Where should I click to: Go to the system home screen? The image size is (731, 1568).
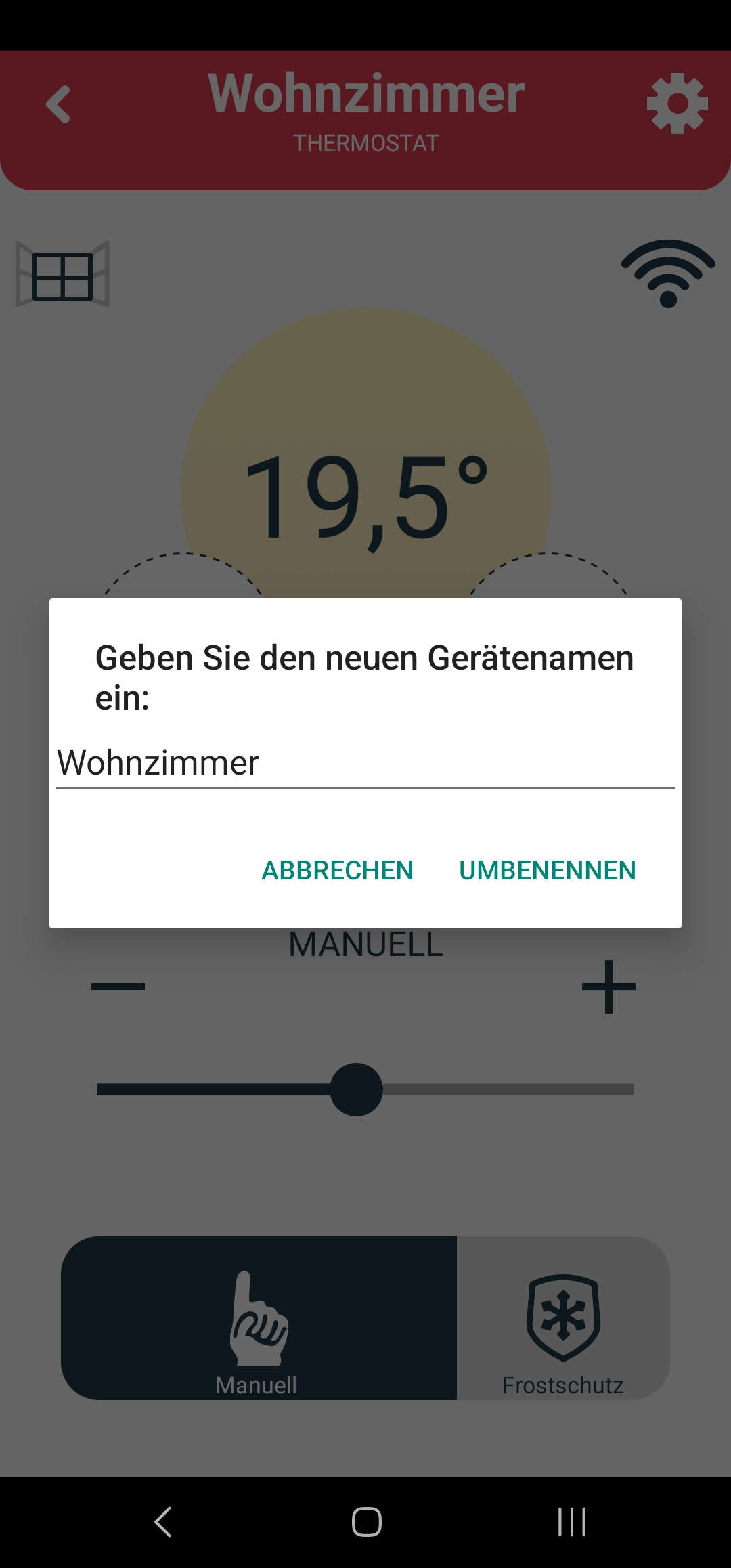click(x=366, y=1522)
